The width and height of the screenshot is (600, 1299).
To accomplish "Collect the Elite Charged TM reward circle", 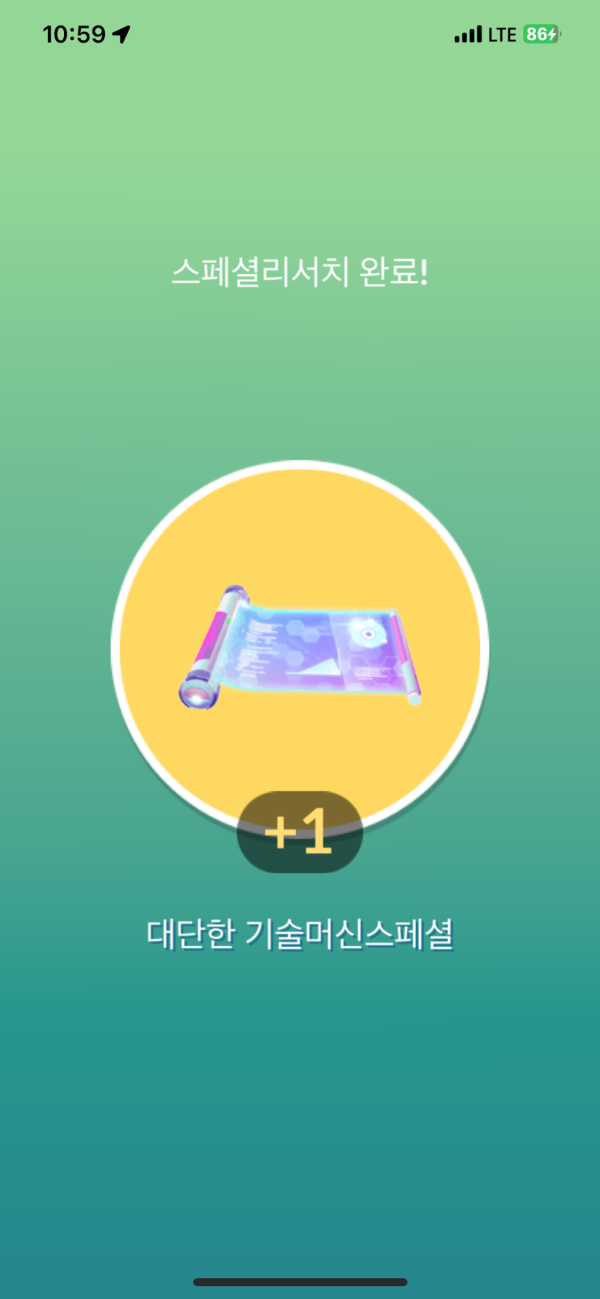I will [x=300, y=650].
